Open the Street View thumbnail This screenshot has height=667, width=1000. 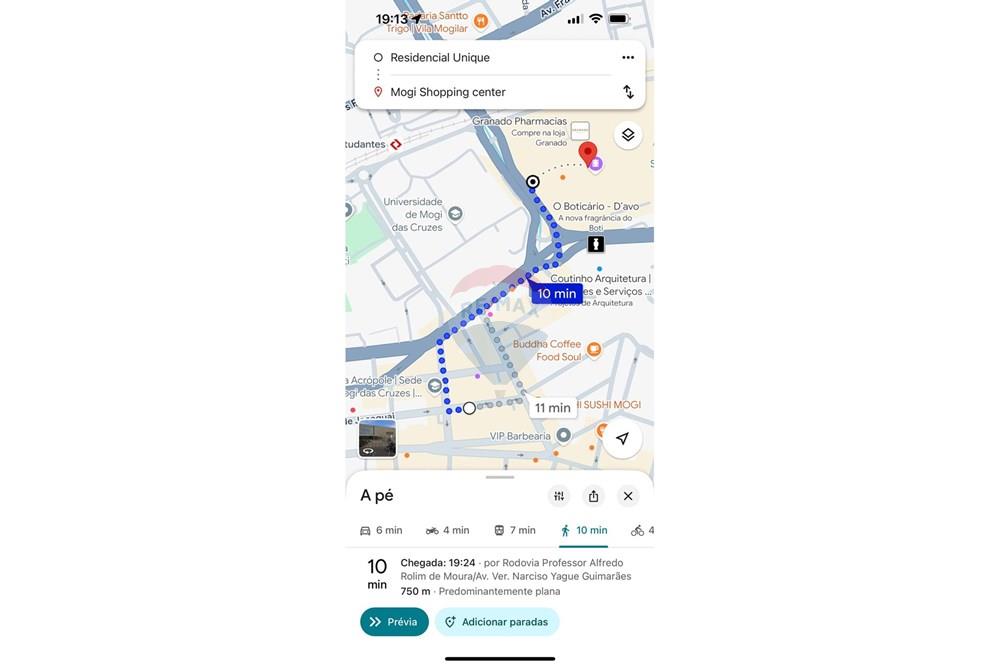[x=377, y=438]
